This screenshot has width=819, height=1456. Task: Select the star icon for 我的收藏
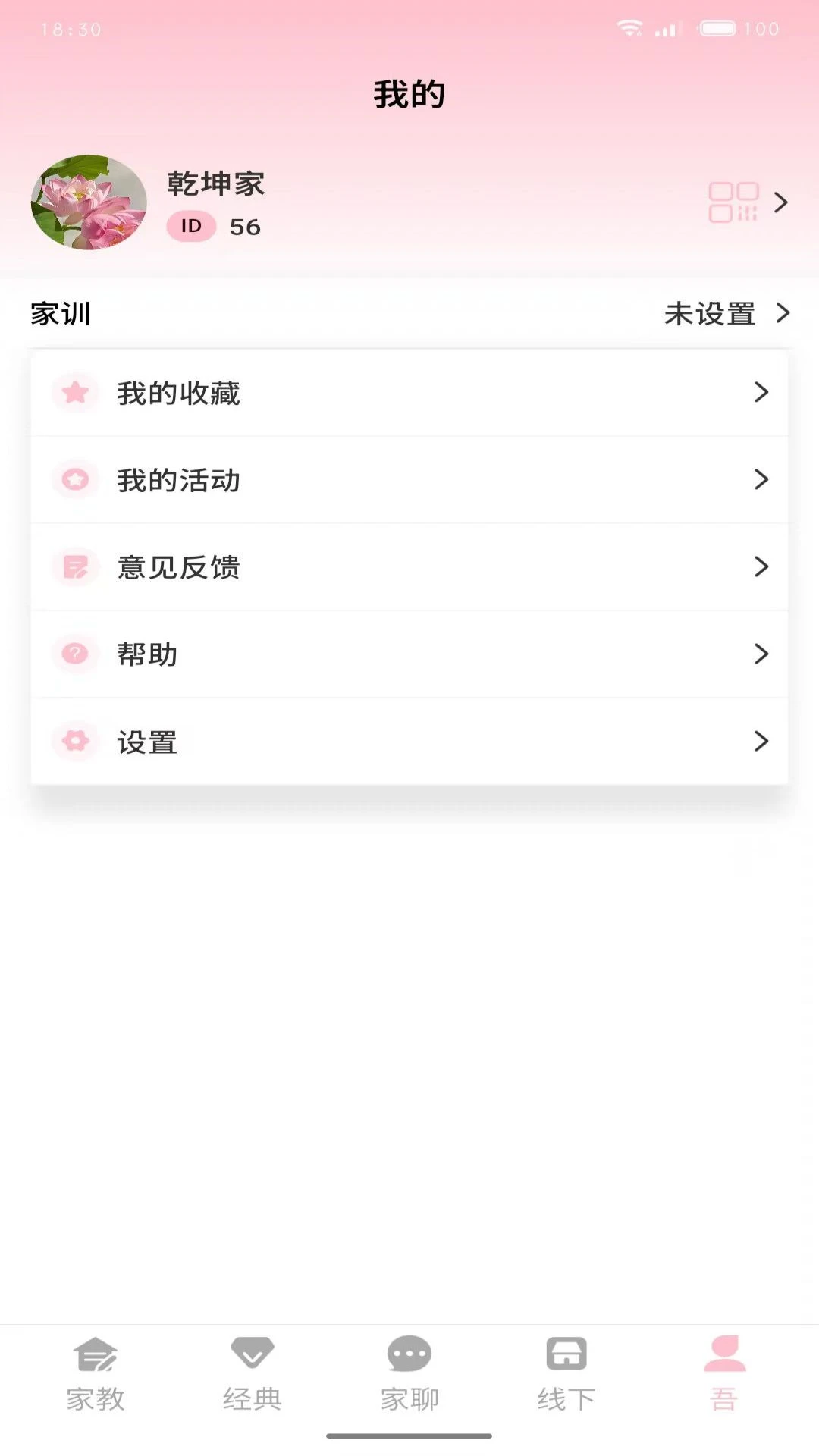point(74,393)
